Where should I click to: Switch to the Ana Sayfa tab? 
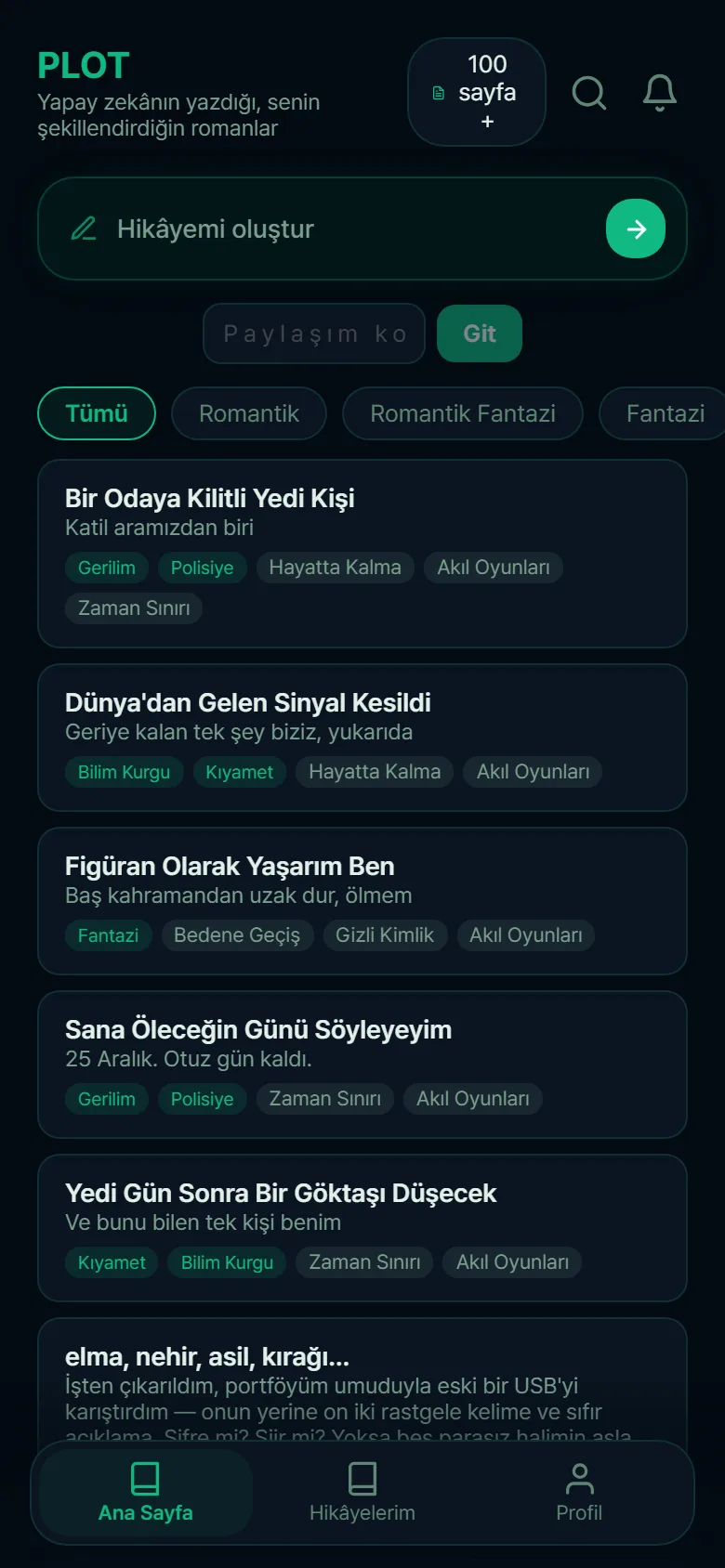pyautogui.click(x=146, y=1493)
